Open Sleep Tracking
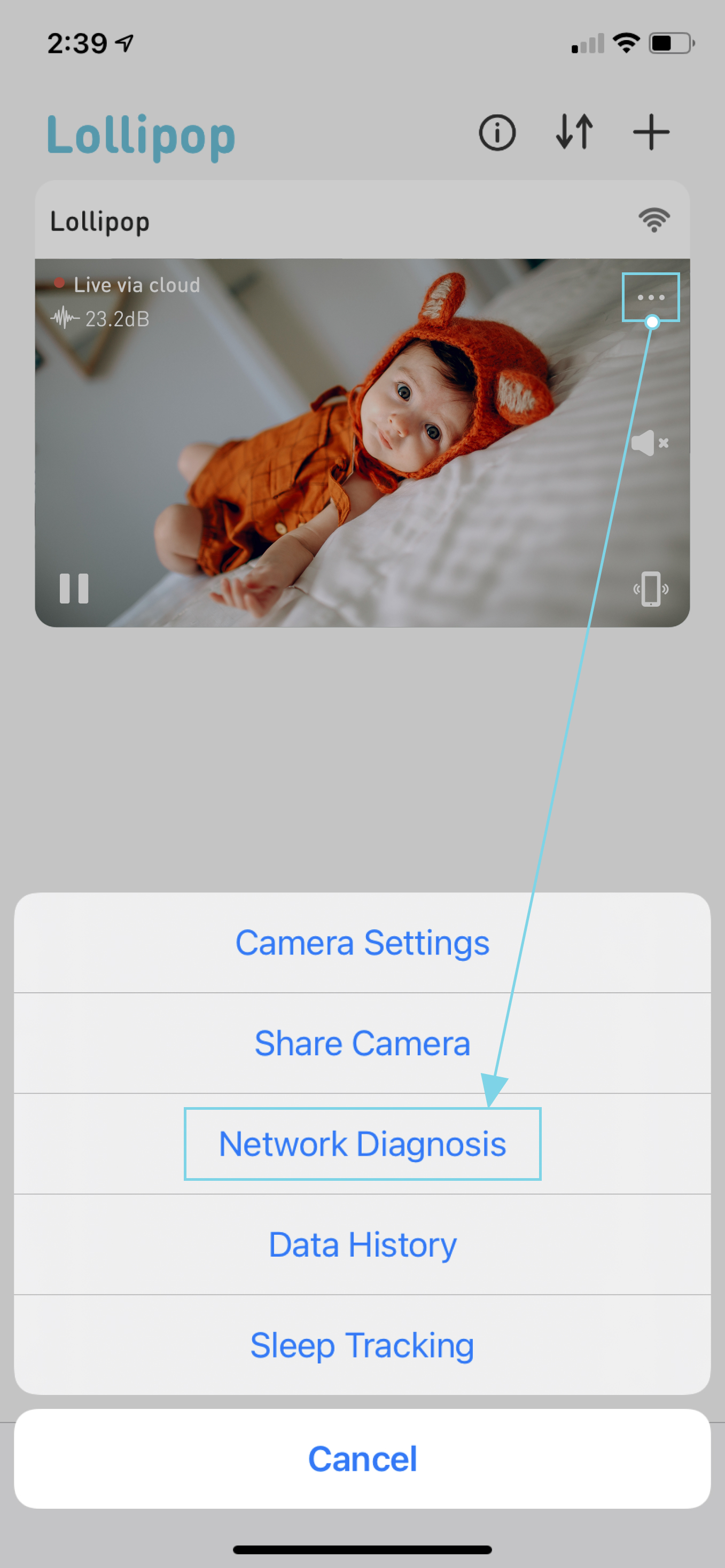 coord(362,1345)
